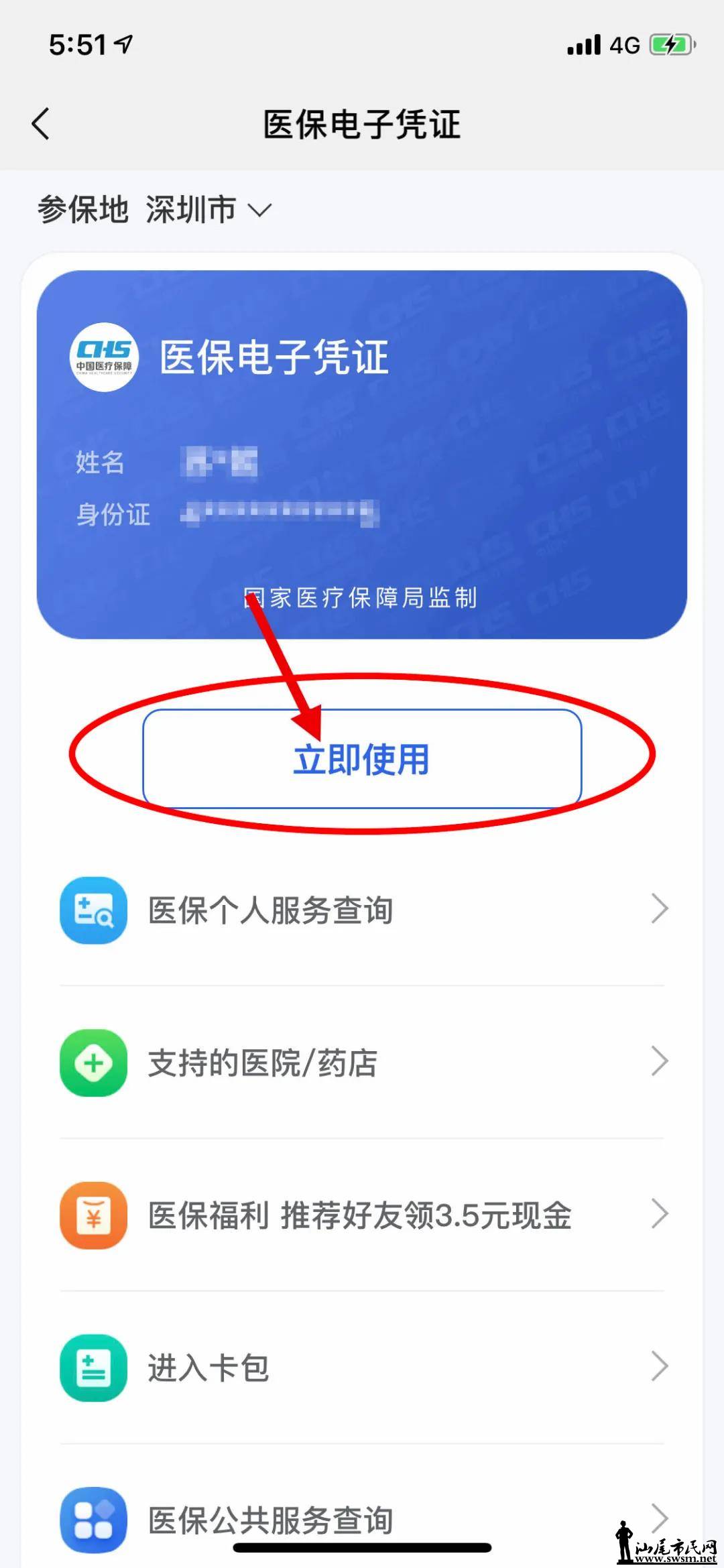Open the blue 医保电子凭证 card
Image resolution: width=724 pixels, height=1568 pixels.
pos(362,454)
